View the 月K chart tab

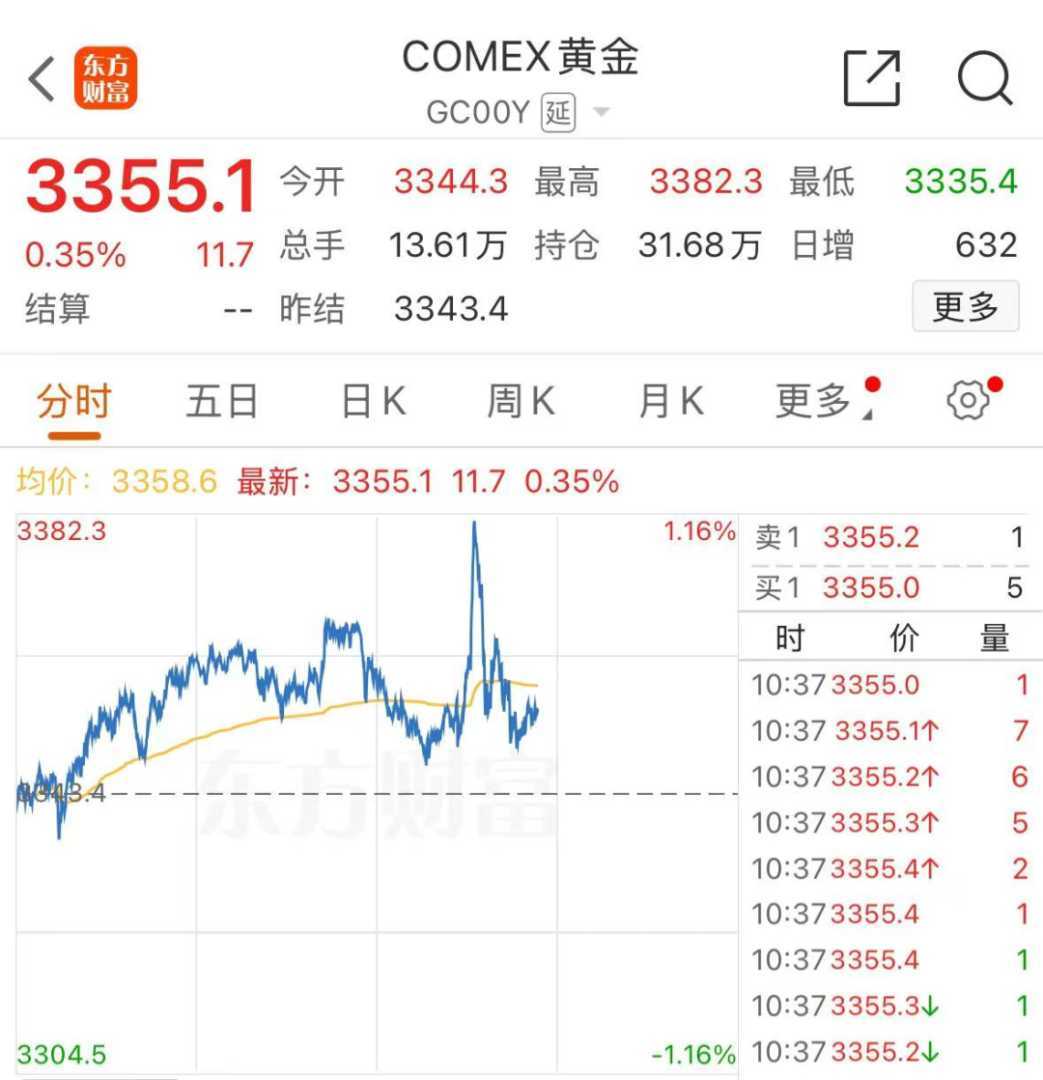[670, 402]
